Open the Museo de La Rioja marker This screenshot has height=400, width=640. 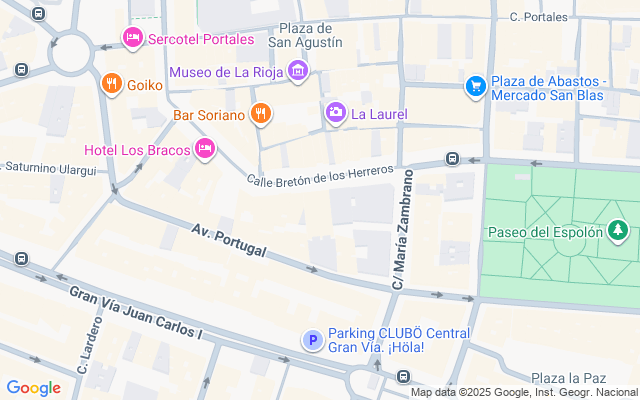click(297, 71)
